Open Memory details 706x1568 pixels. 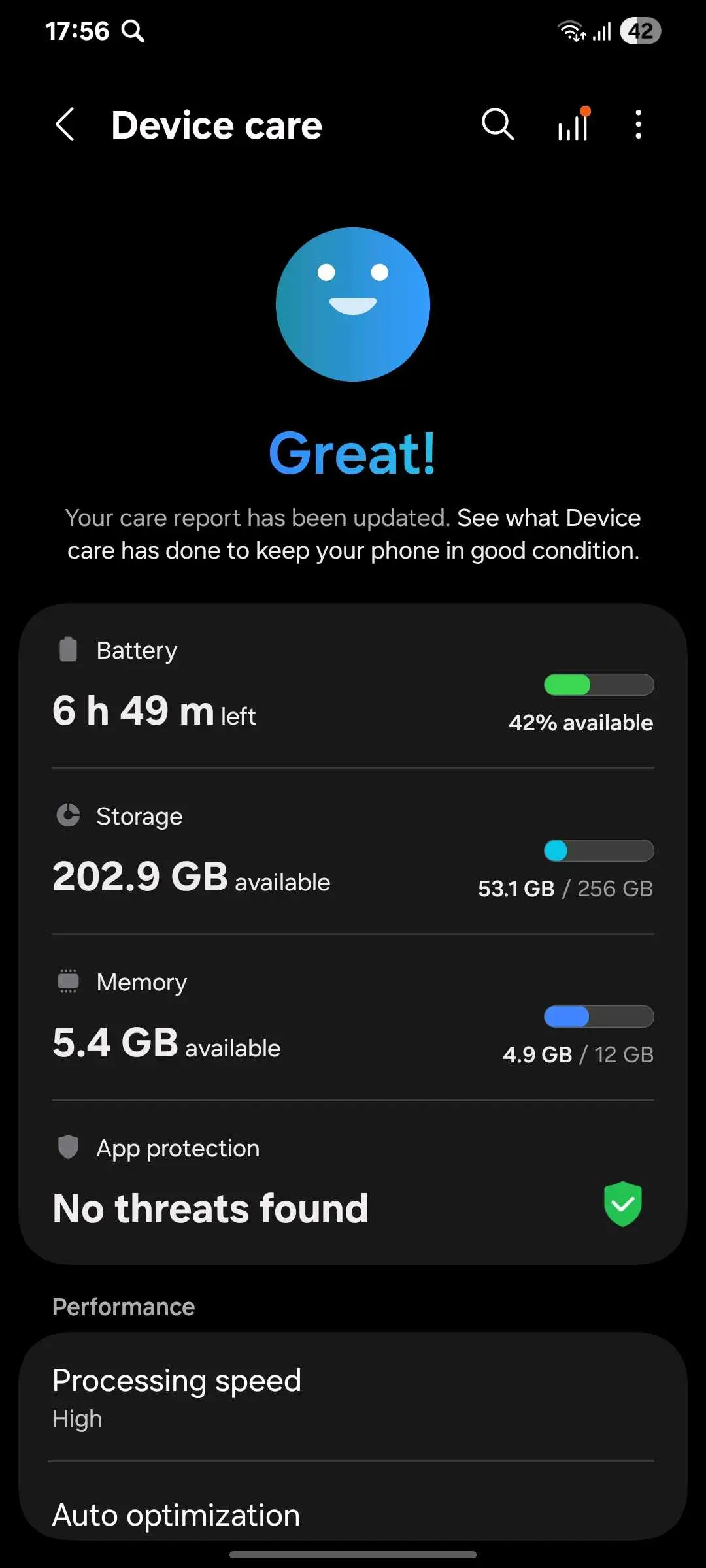(353, 1017)
